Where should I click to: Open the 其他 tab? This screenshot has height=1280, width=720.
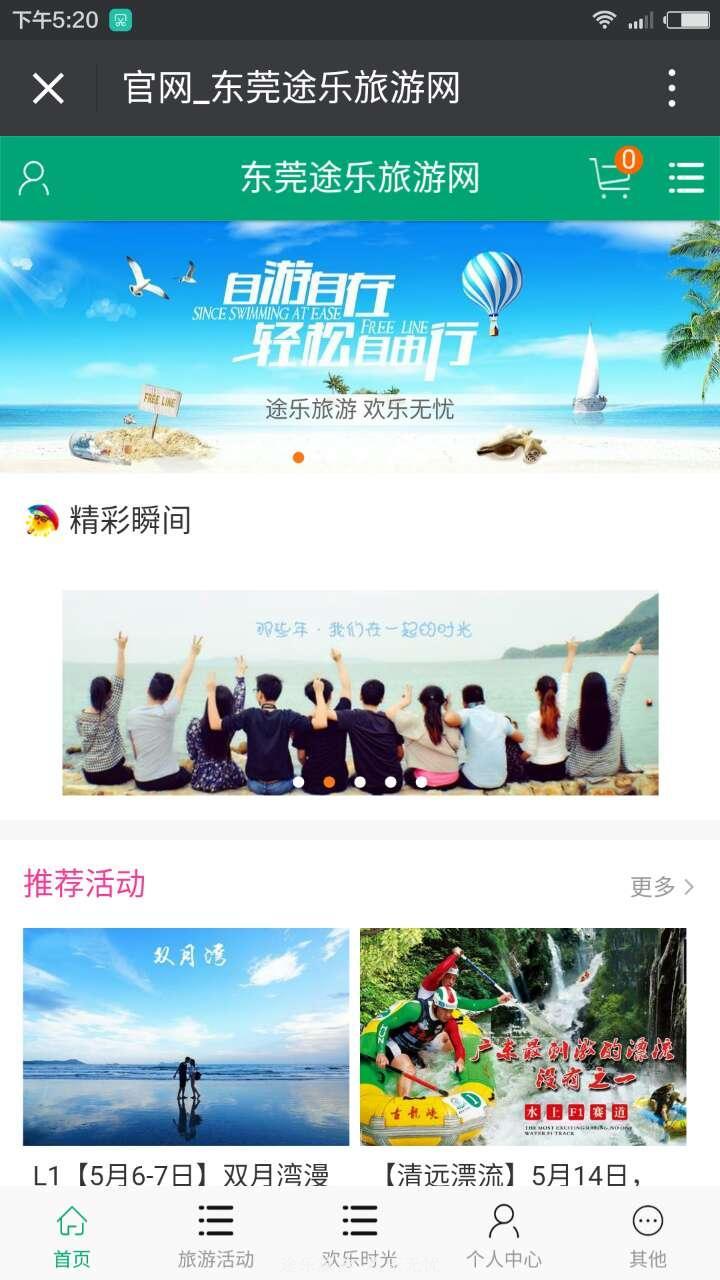[648, 1235]
